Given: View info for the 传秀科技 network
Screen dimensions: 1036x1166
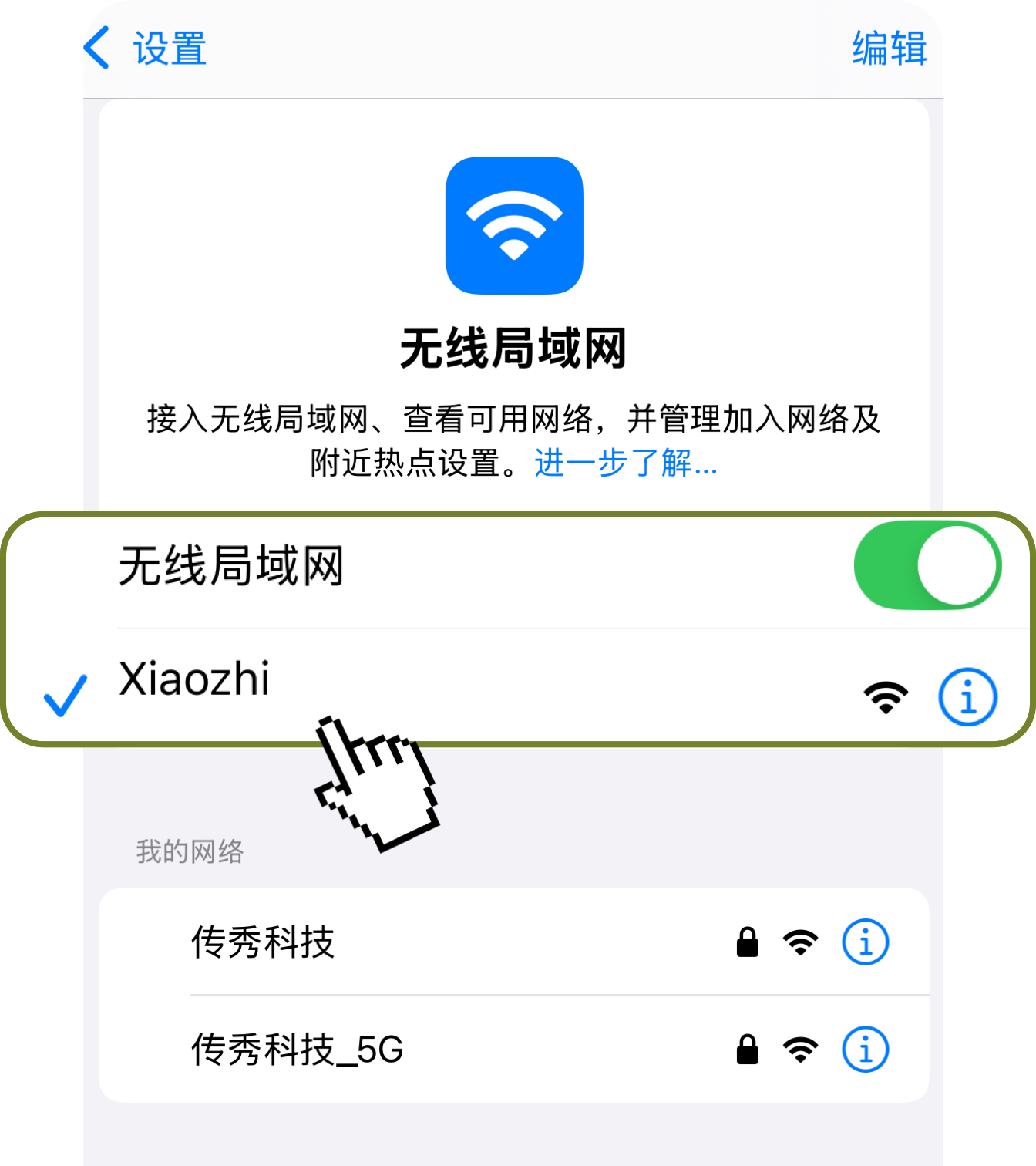Looking at the screenshot, I should click(865, 942).
